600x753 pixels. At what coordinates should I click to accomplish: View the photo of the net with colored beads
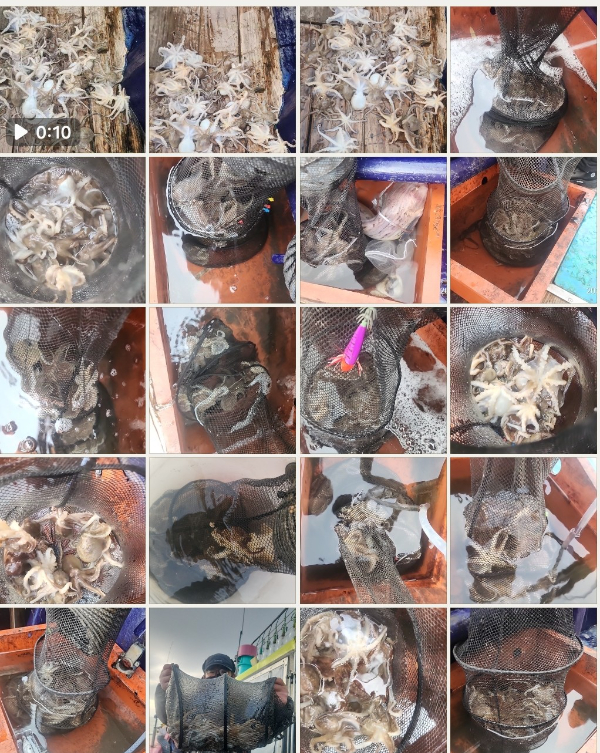[x=222, y=230]
